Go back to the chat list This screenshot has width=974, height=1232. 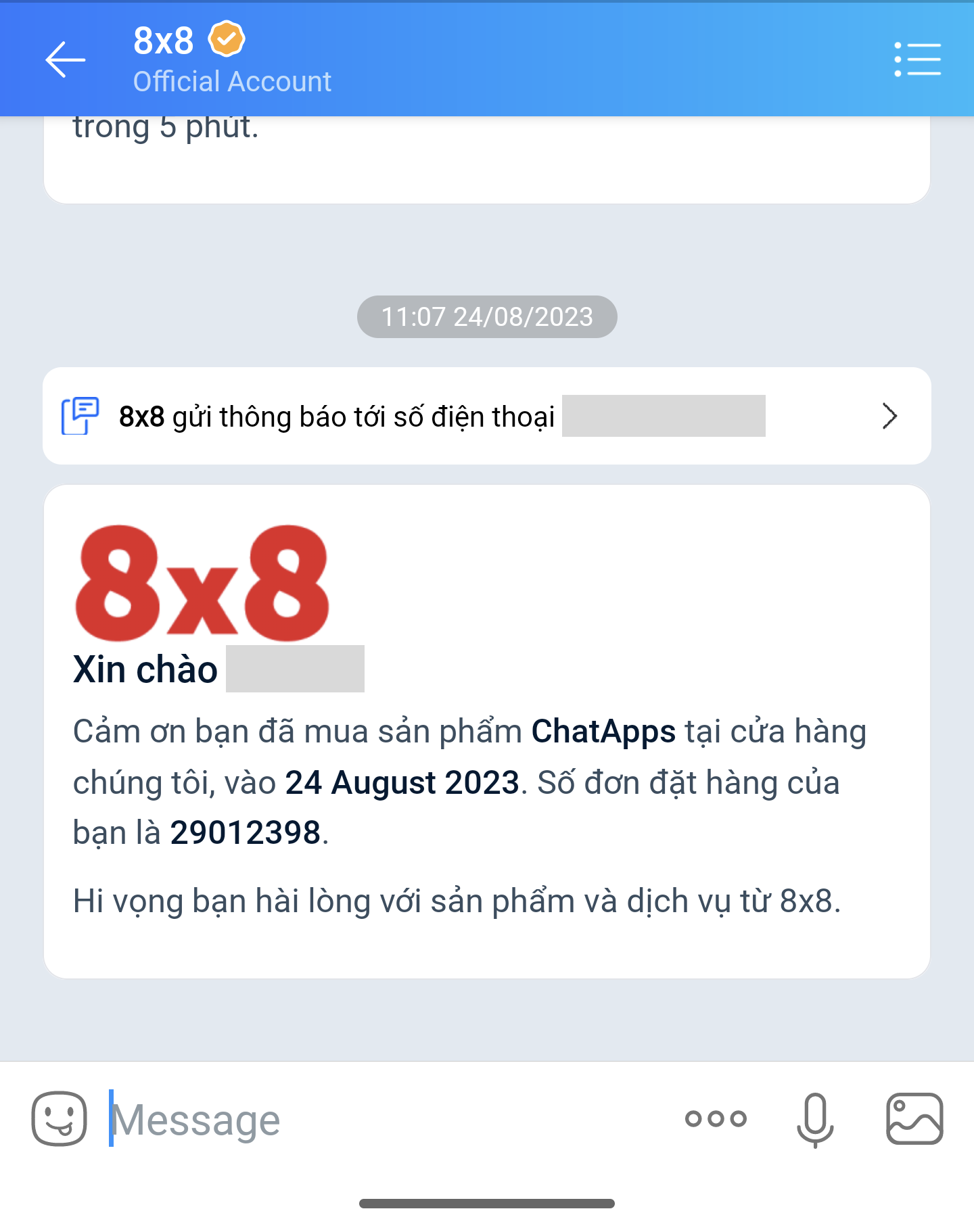(64, 60)
